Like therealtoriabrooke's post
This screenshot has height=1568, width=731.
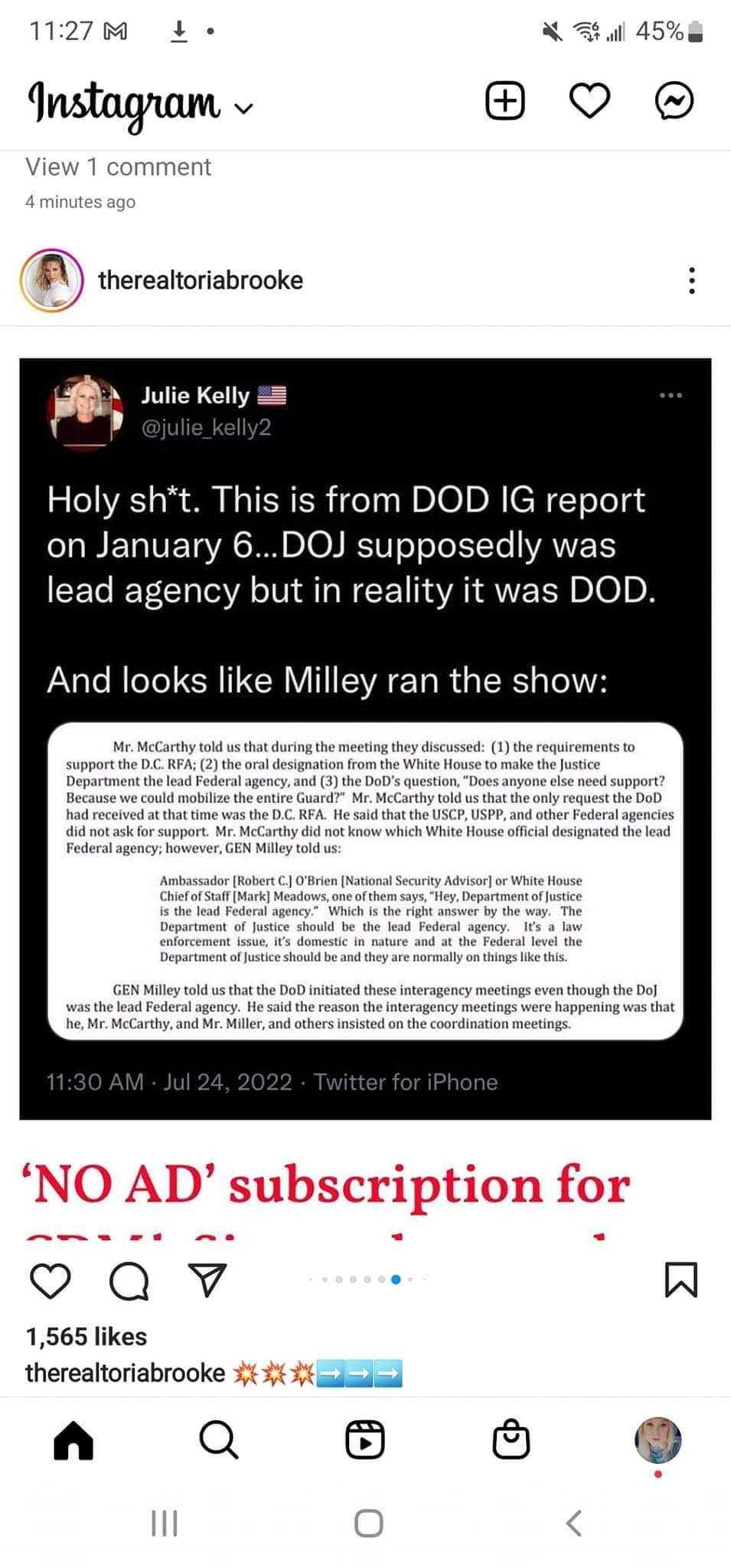pyautogui.click(x=51, y=1281)
